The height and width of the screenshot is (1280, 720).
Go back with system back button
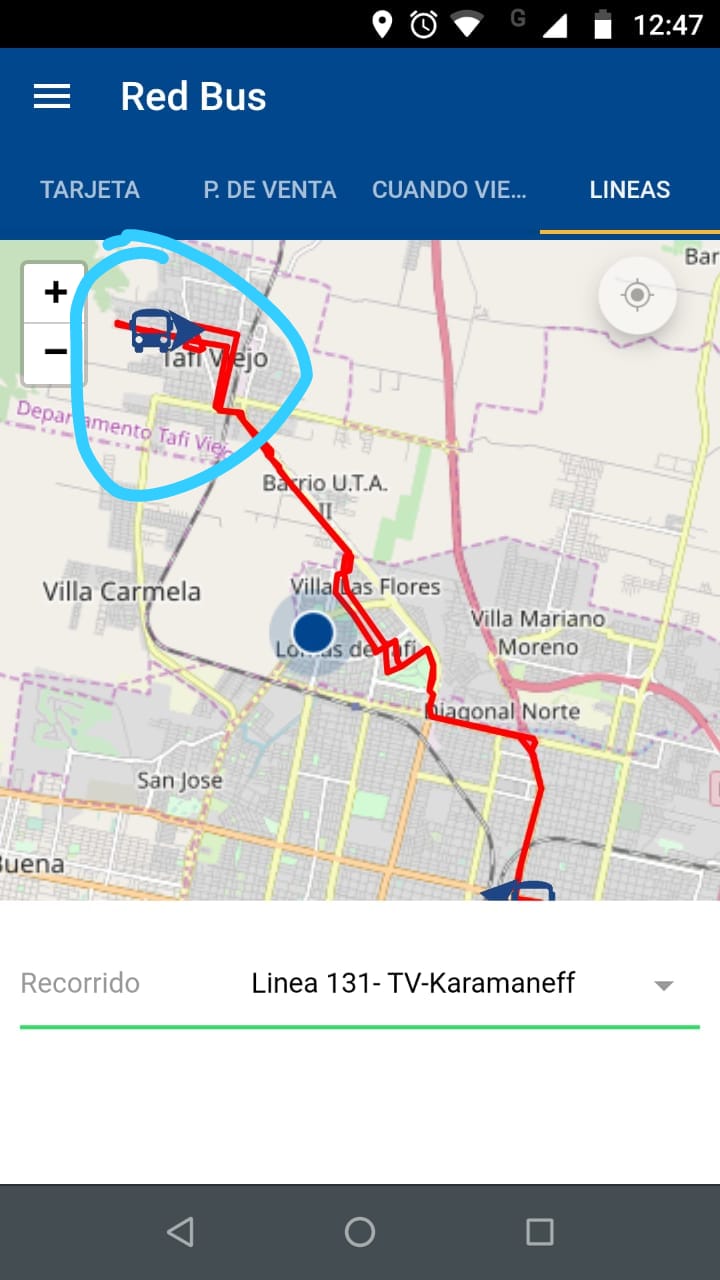coord(180,1232)
